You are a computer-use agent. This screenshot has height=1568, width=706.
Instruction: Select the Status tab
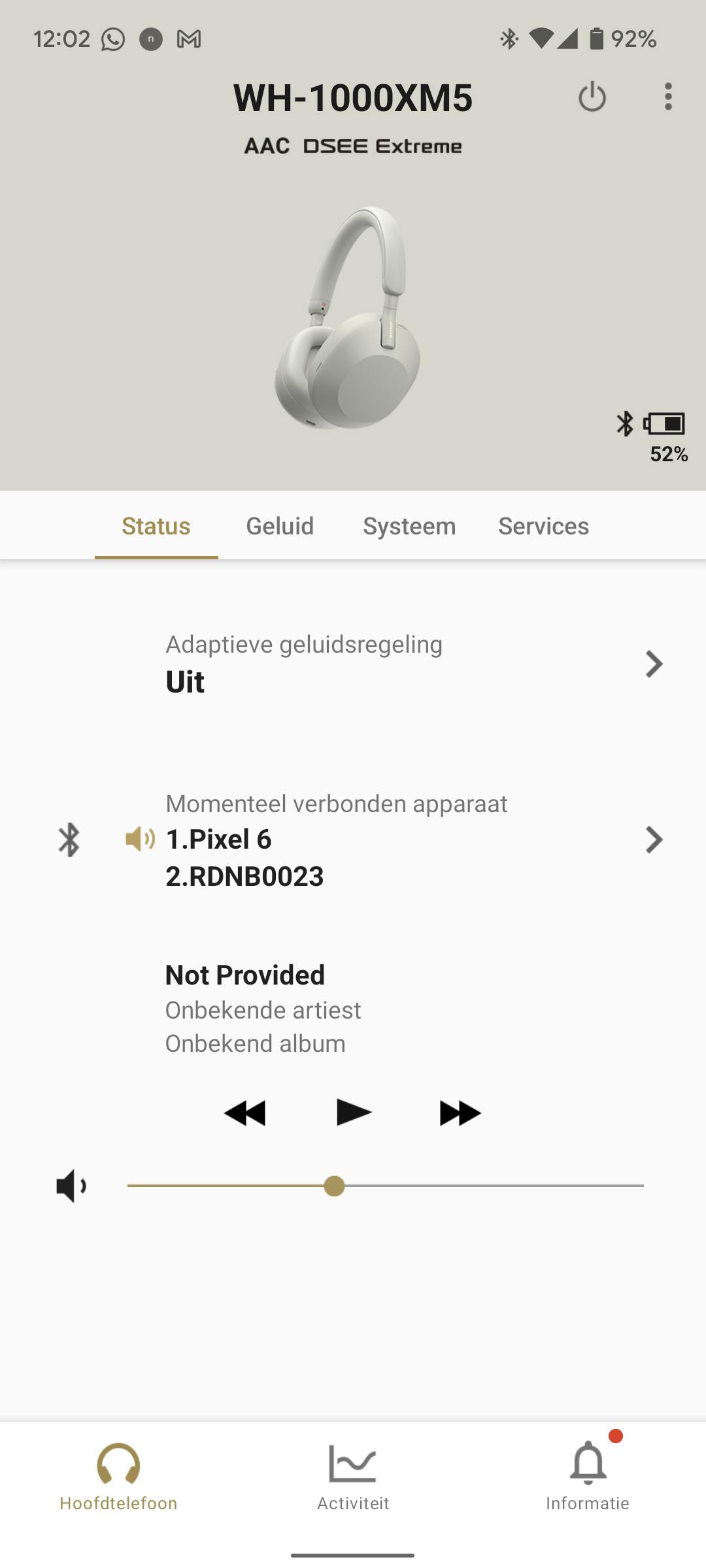[x=156, y=526]
